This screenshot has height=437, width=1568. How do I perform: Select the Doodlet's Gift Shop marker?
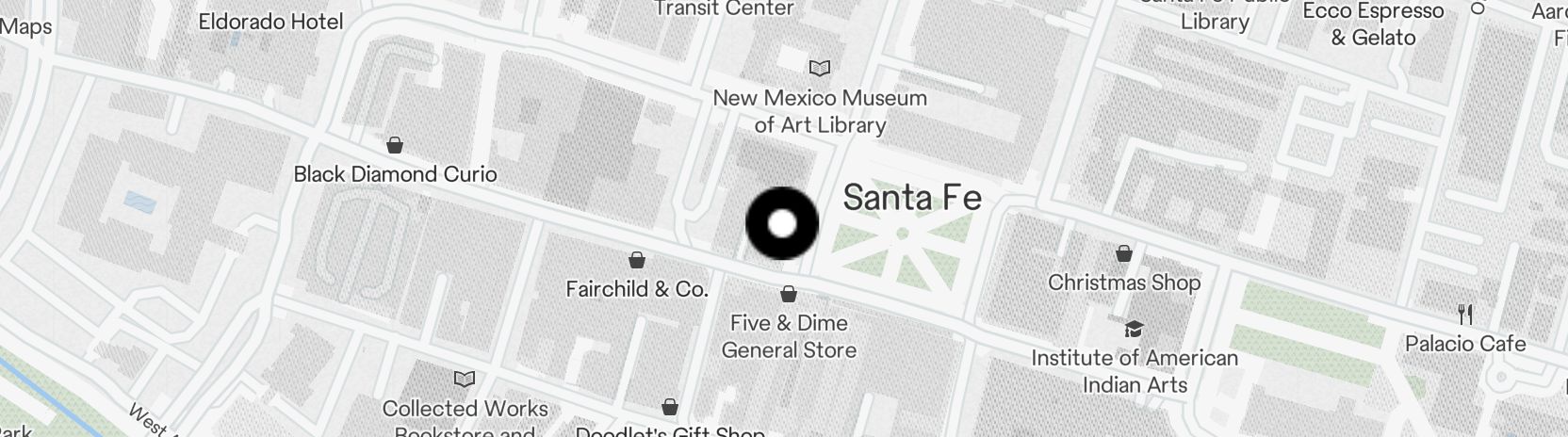tap(669, 407)
